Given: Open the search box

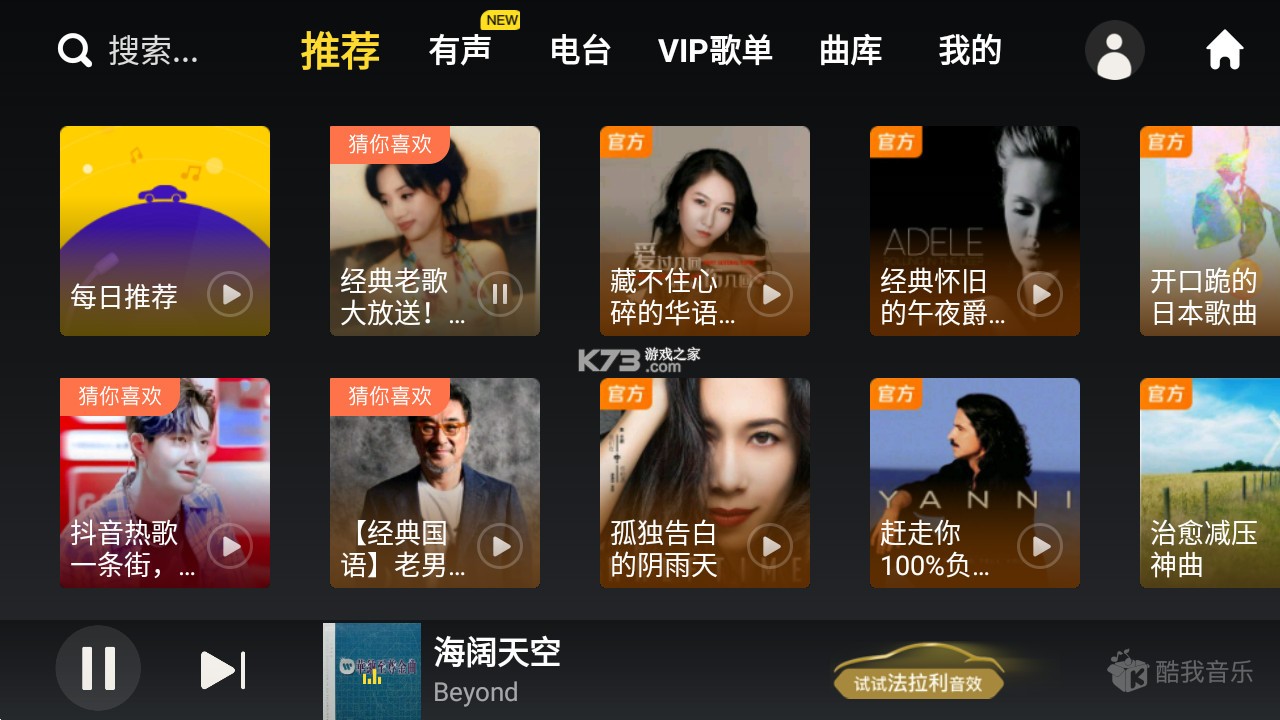Looking at the screenshot, I should tap(130, 50).
